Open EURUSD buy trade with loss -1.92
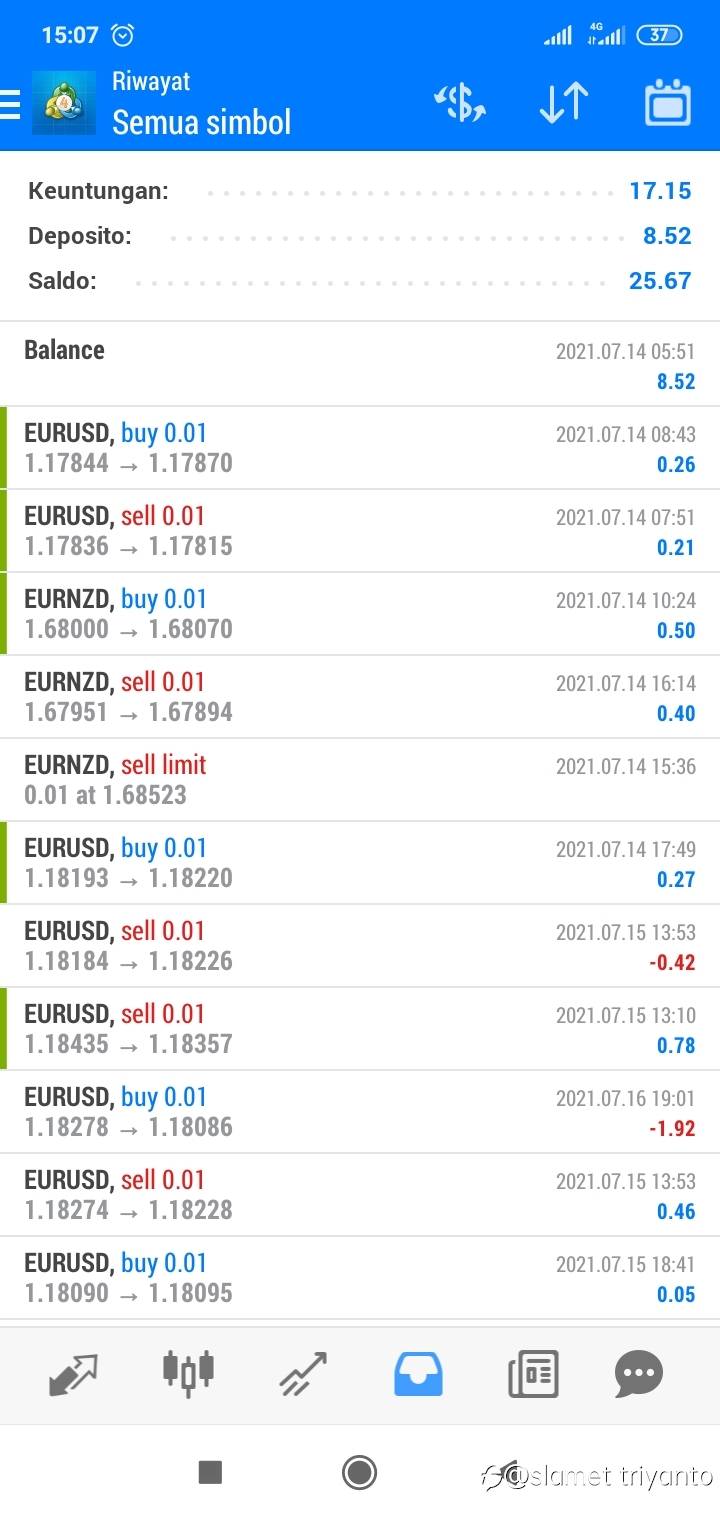 360,1112
